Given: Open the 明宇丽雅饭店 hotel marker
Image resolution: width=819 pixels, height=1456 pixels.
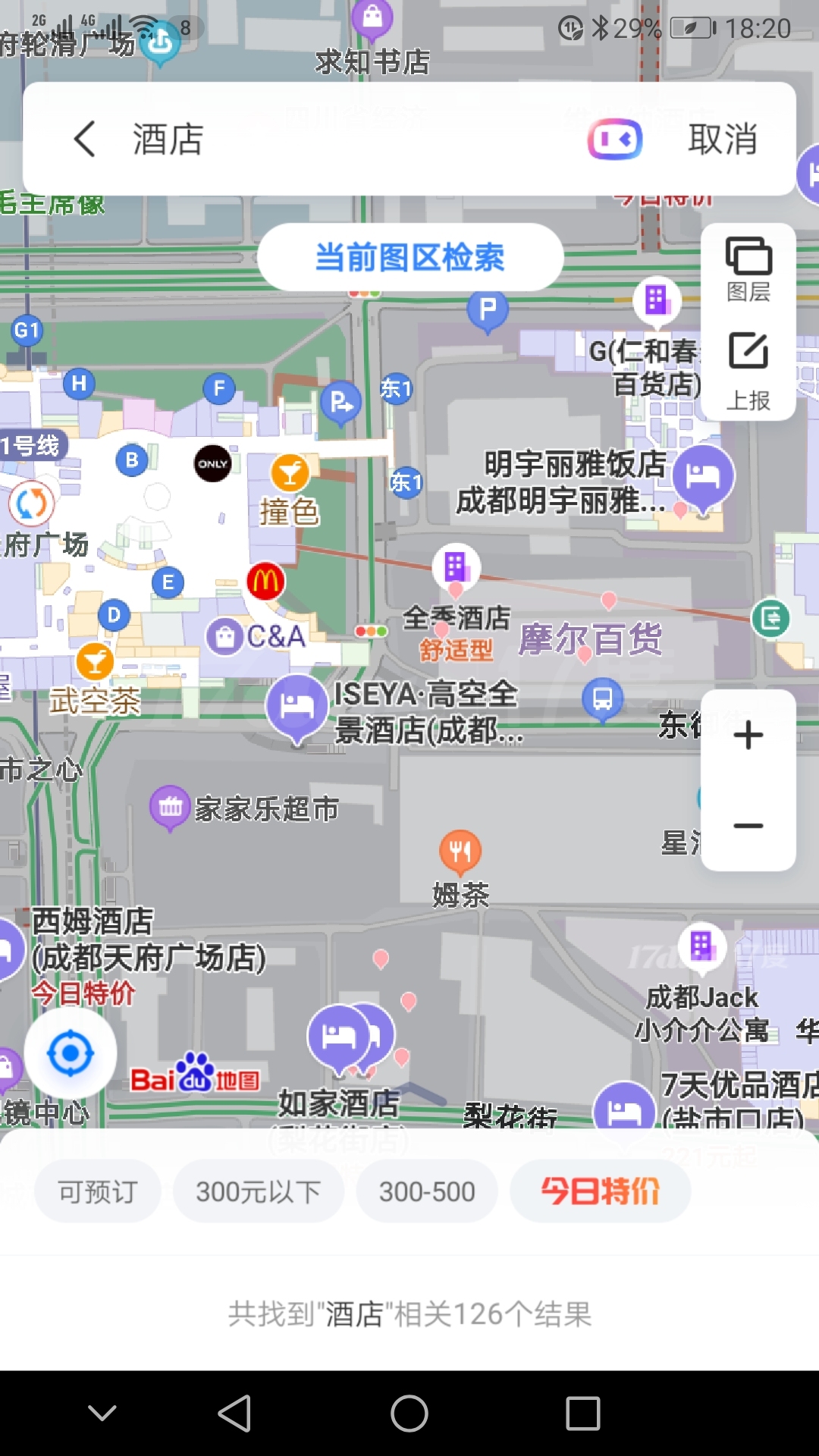Looking at the screenshot, I should (703, 476).
